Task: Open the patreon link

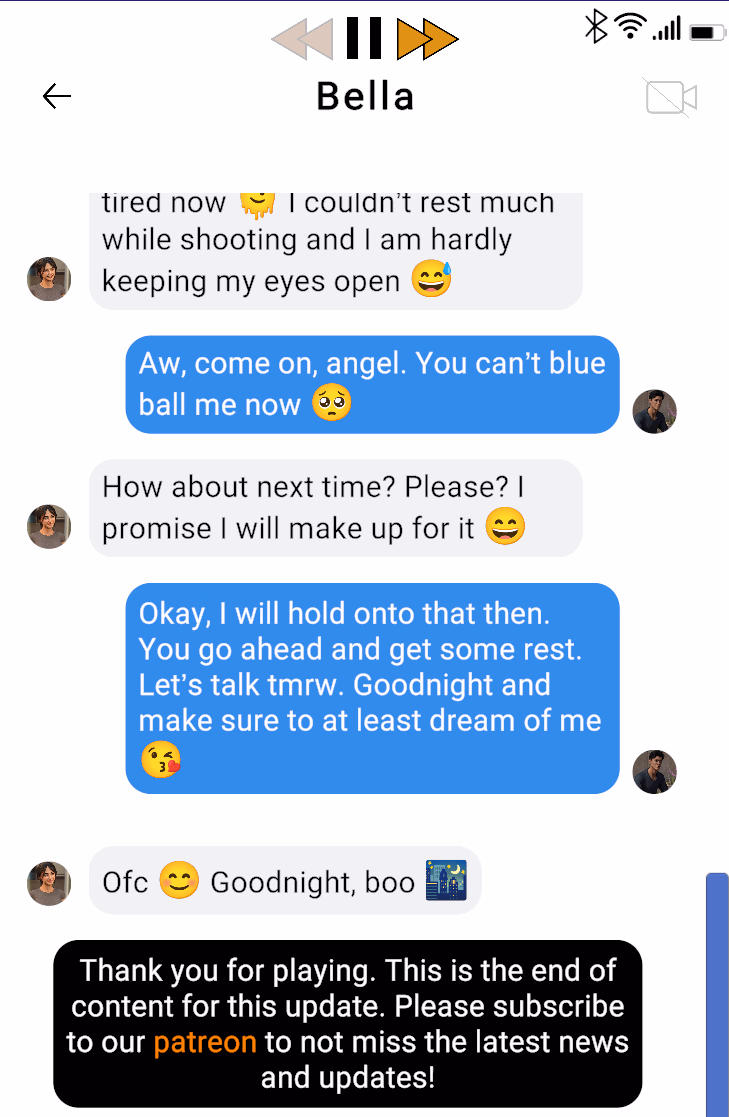Action: [205, 1042]
